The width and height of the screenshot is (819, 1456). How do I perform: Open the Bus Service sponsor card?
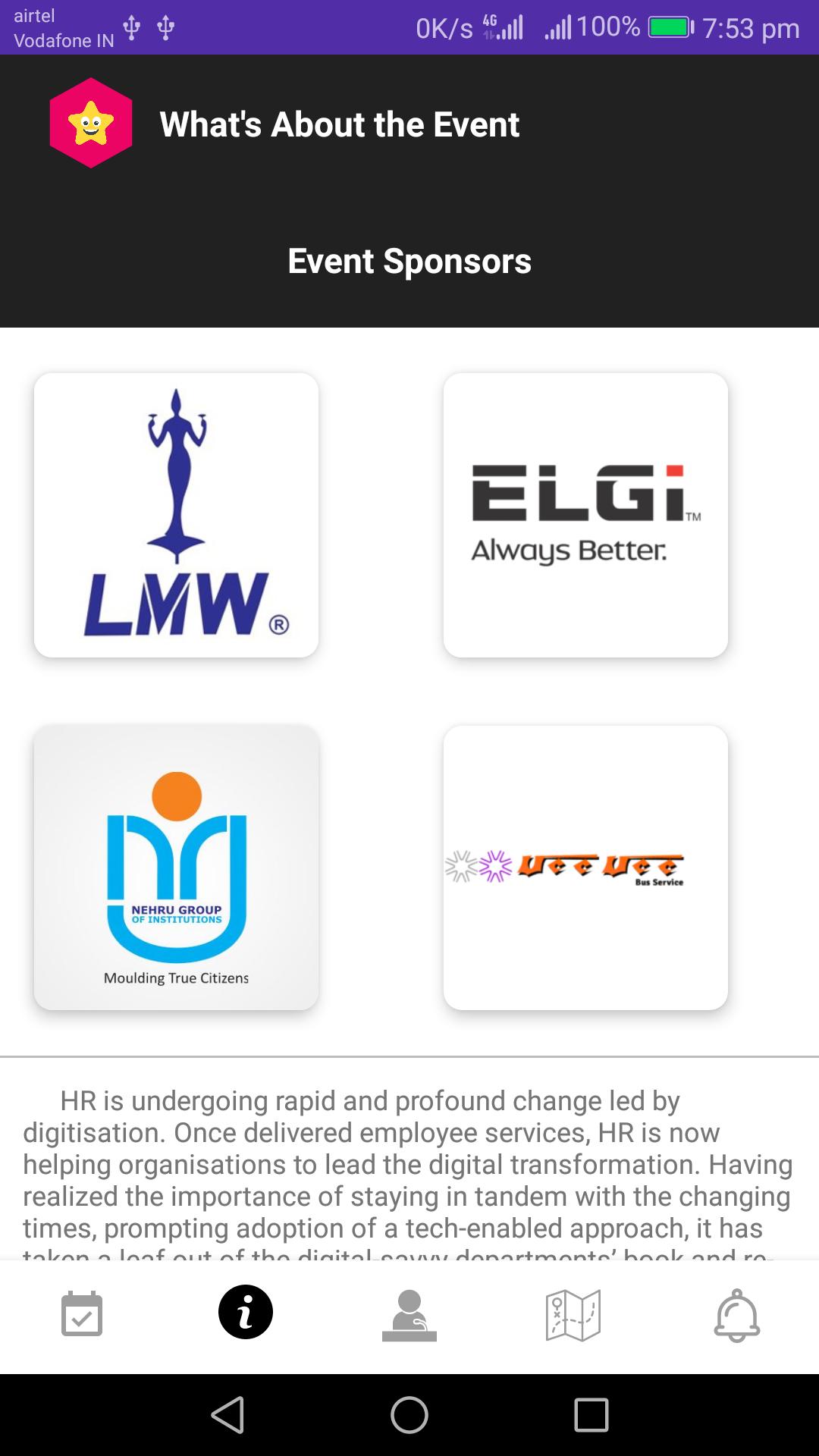point(585,867)
